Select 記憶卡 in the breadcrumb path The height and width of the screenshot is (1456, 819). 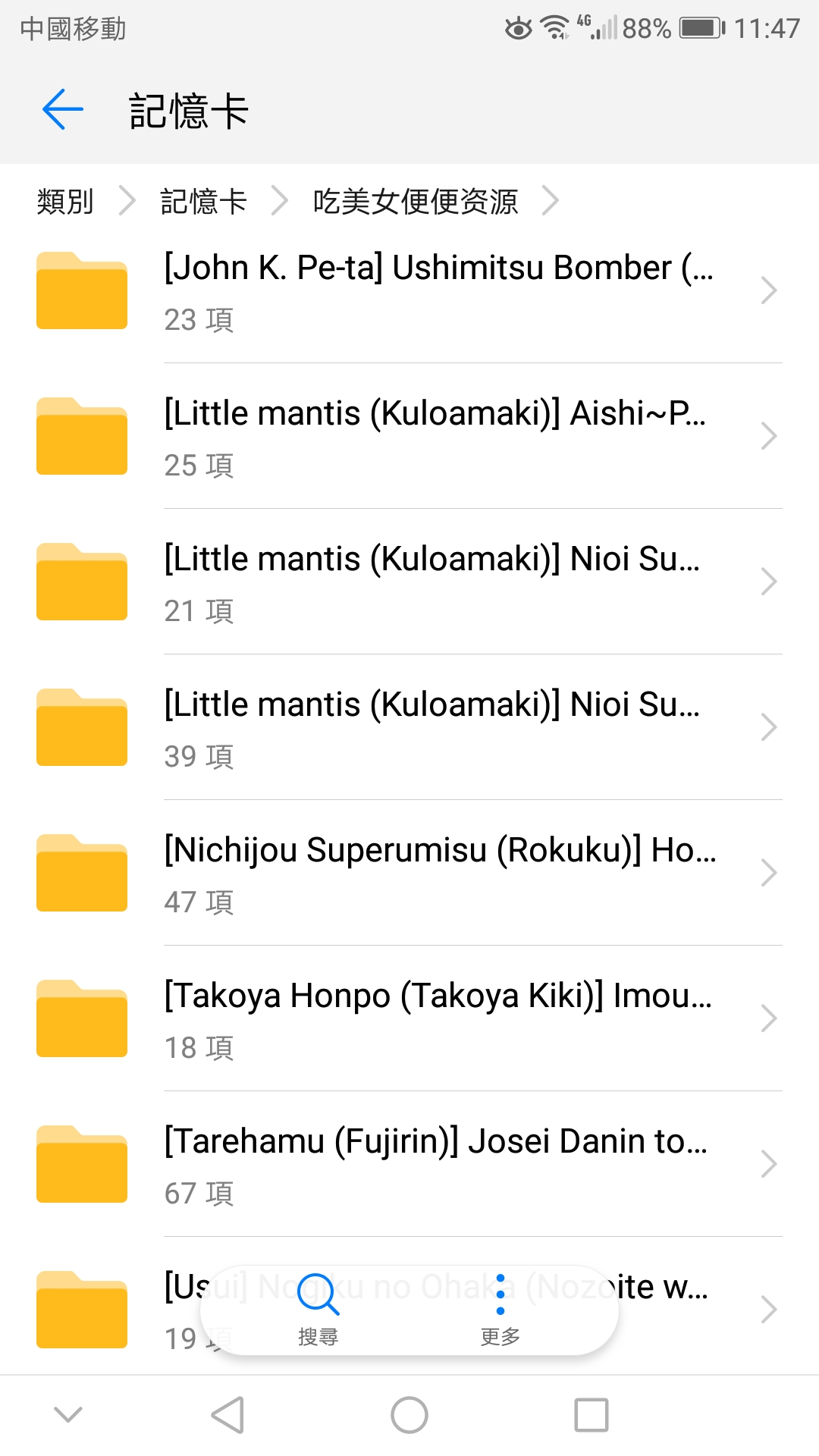(202, 201)
